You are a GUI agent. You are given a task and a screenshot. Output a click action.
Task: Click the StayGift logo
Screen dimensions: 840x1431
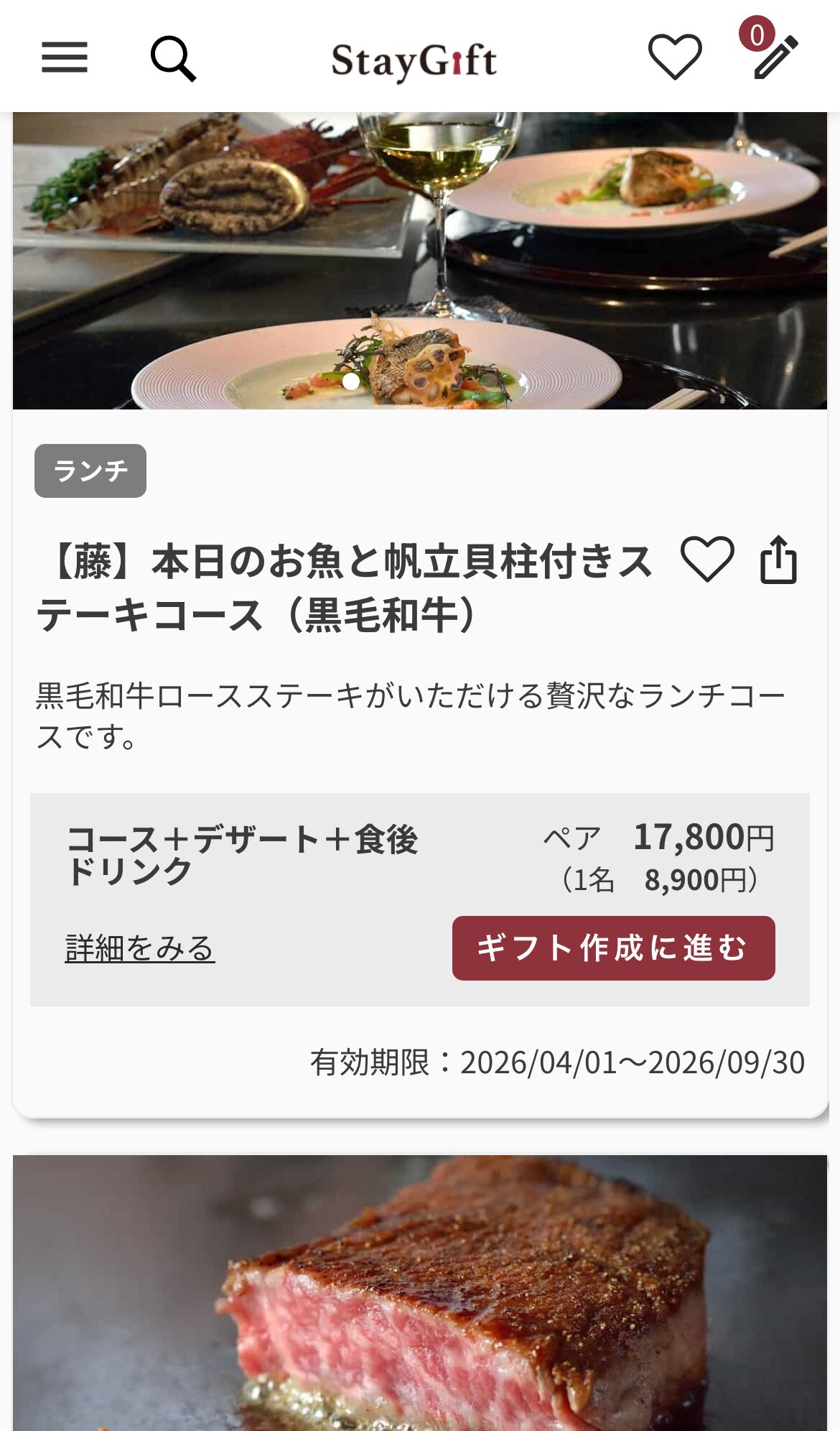point(413,62)
